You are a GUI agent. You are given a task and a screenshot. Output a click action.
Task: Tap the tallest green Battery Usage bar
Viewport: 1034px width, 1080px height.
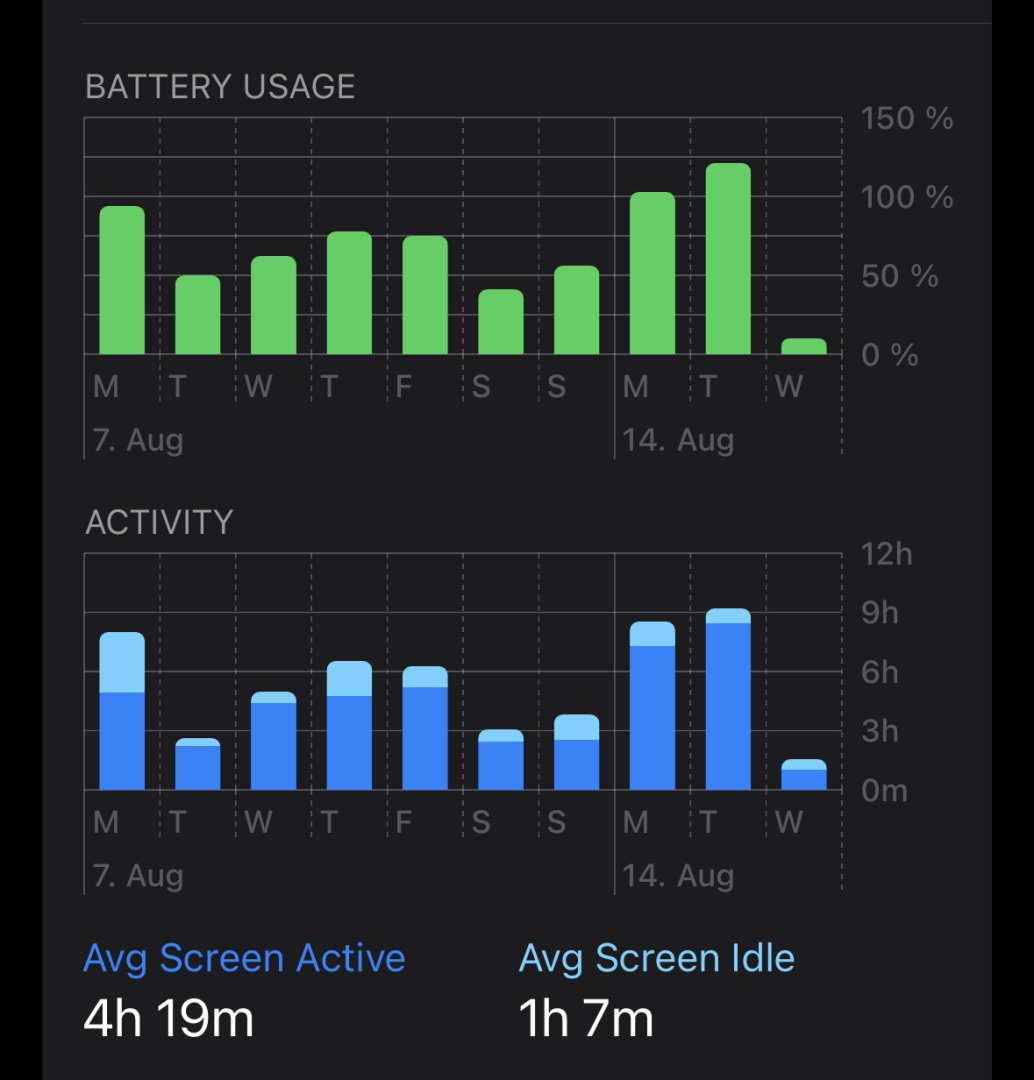click(728, 259)
